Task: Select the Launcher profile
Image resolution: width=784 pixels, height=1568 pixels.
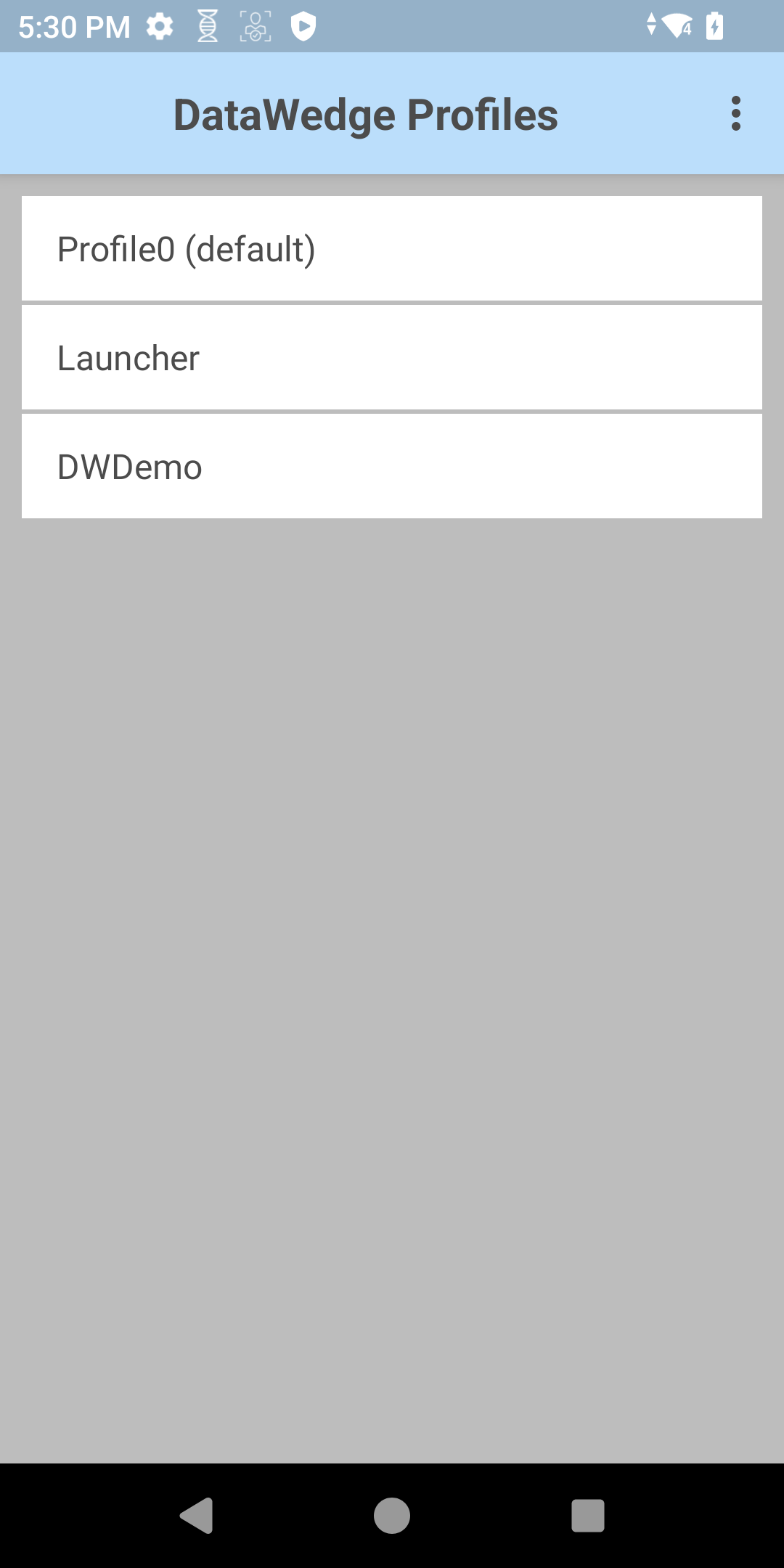Action: click(x=392, y=358)
